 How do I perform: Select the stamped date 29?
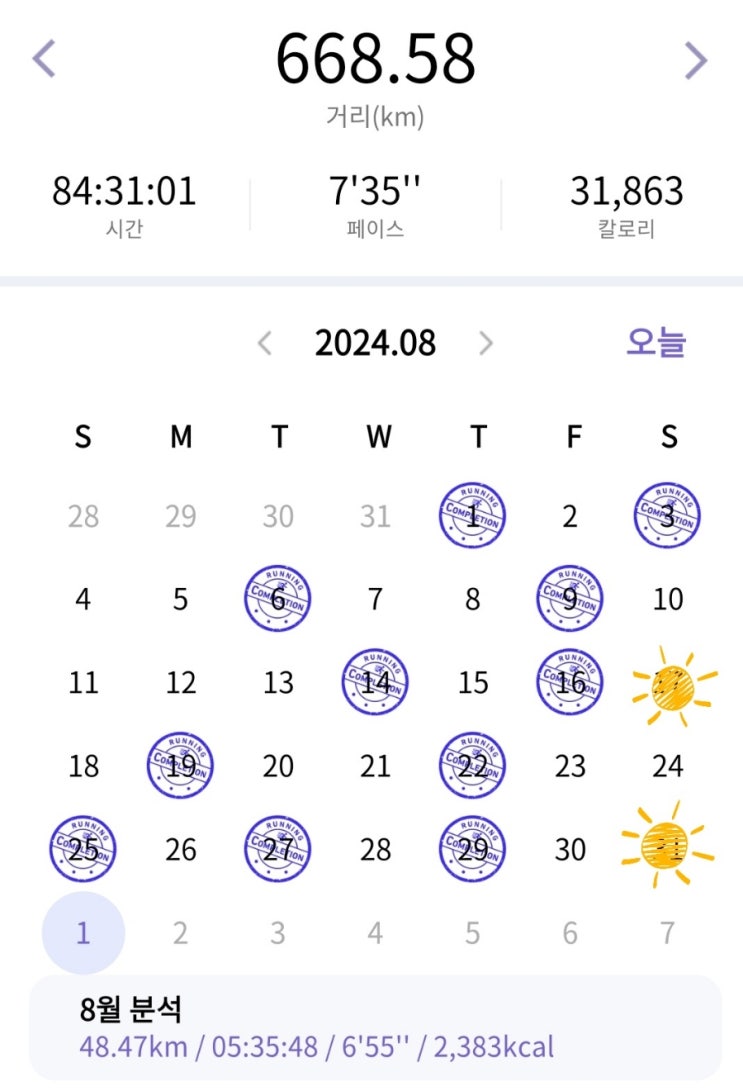472,849
